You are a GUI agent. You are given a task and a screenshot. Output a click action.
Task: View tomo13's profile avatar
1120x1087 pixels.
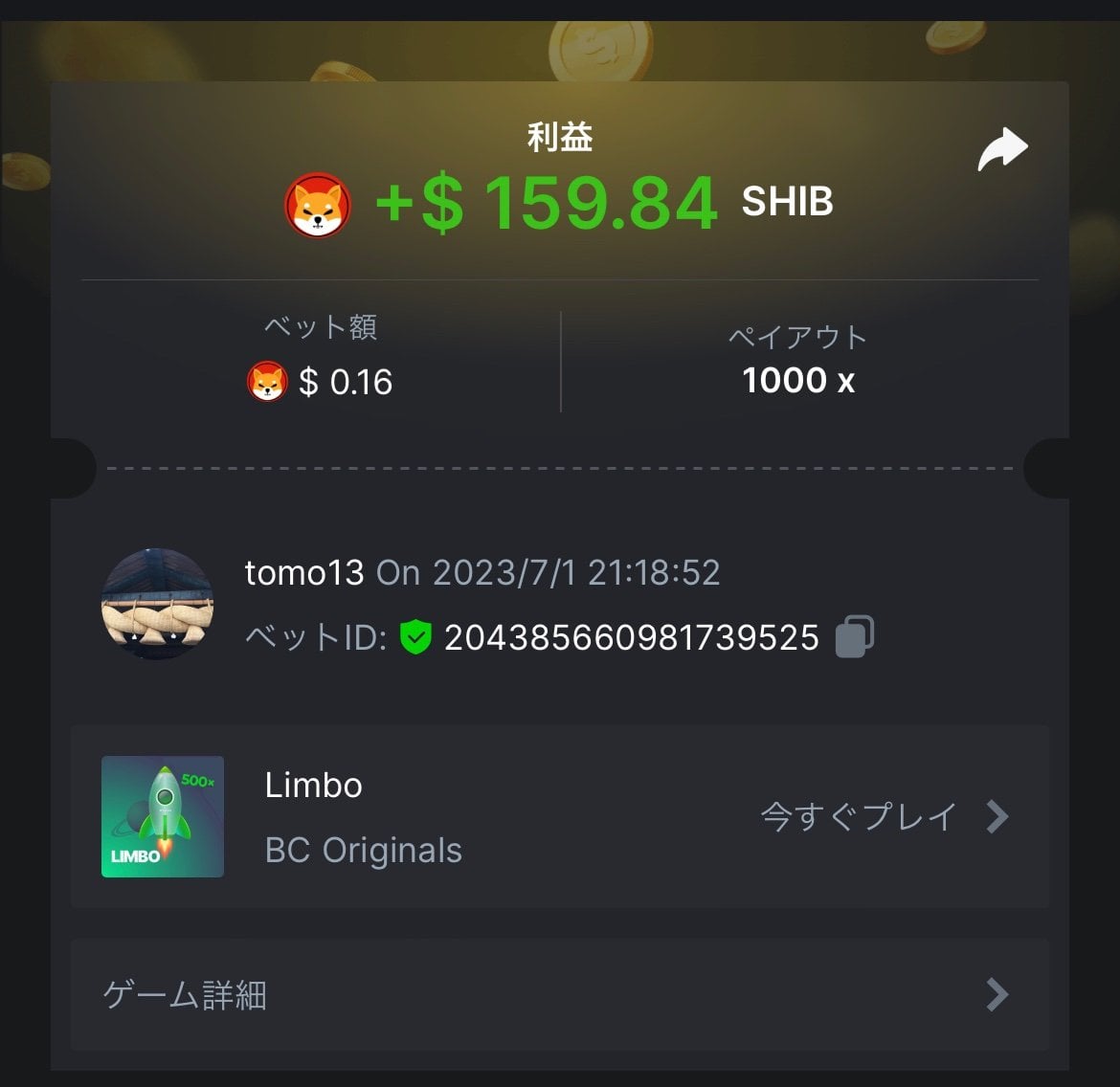[x=158, y=605]
